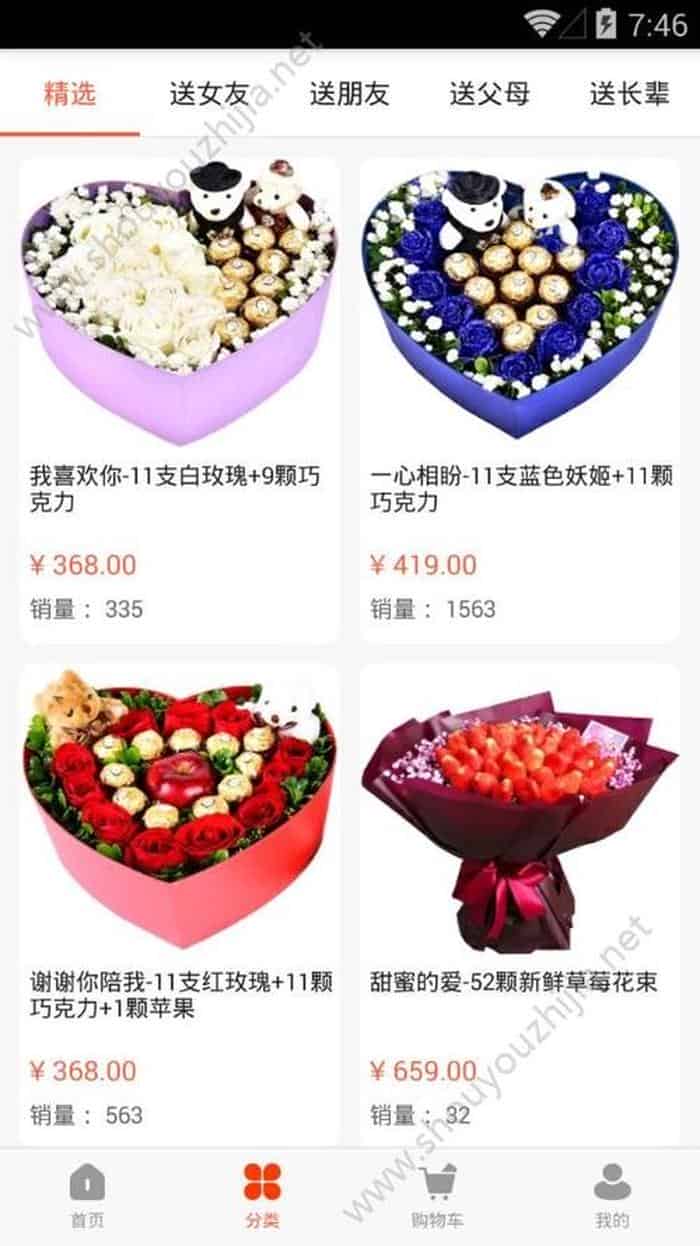Switch to the 我的 profile tab

point(612,1196)
